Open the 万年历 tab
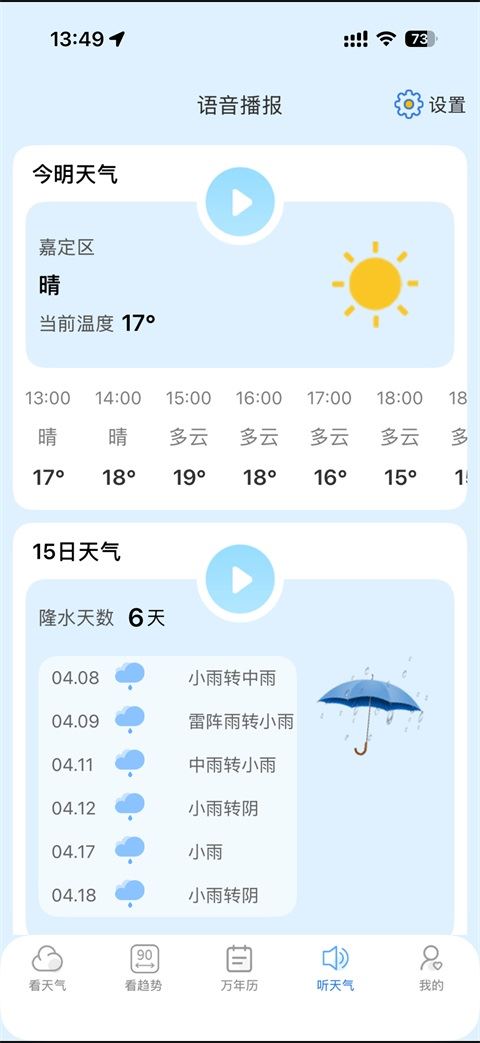 (x=239, y=968)
